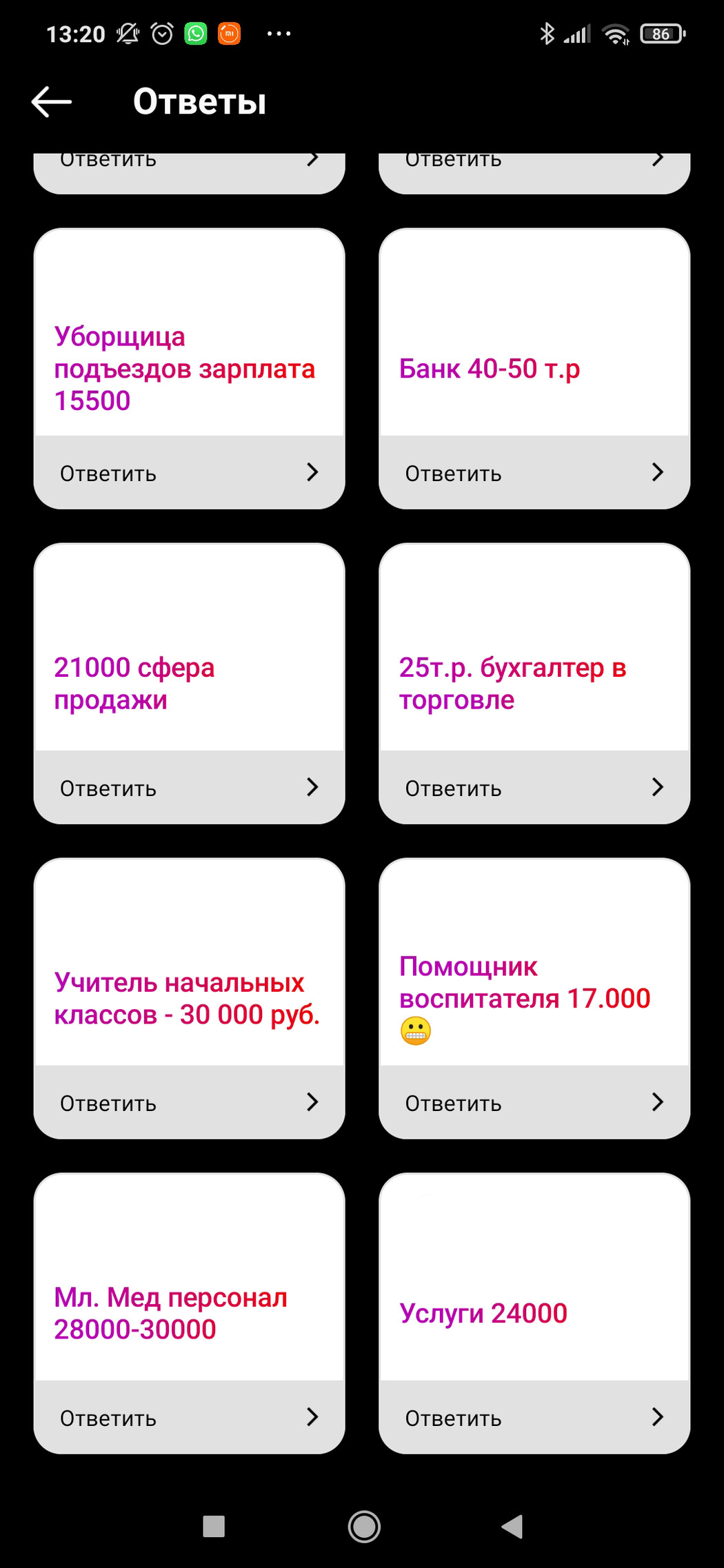The height and width of the screenshot is (1568, 724).
Task: Open the Банк 40-50 т.р answer card
Action: click(x=534, y=332)
